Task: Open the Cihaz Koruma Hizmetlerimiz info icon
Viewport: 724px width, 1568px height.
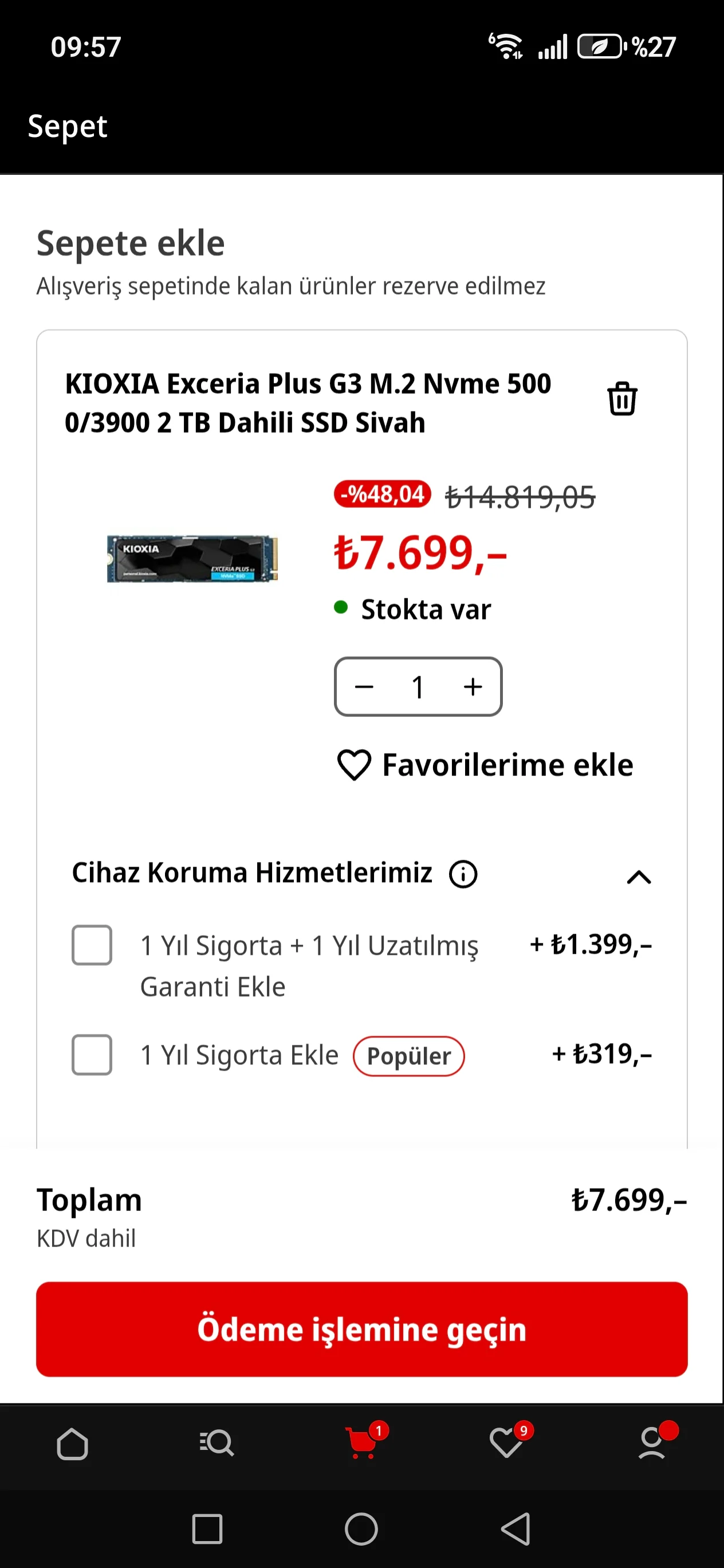Action: point(463,875)
